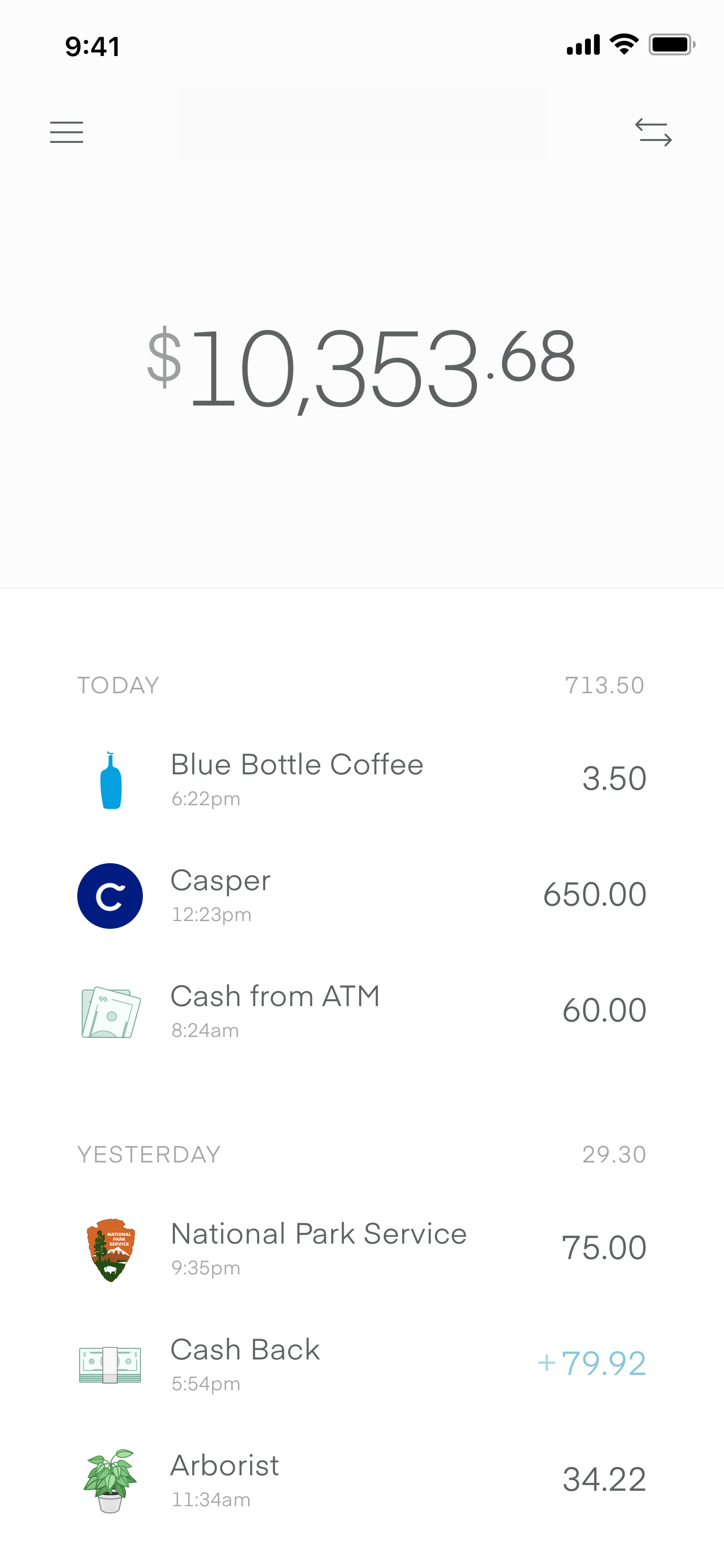This screenshot has width=724, height=1568.
Task: Open the Cash Back transaction
Action: pos(362,1365)
